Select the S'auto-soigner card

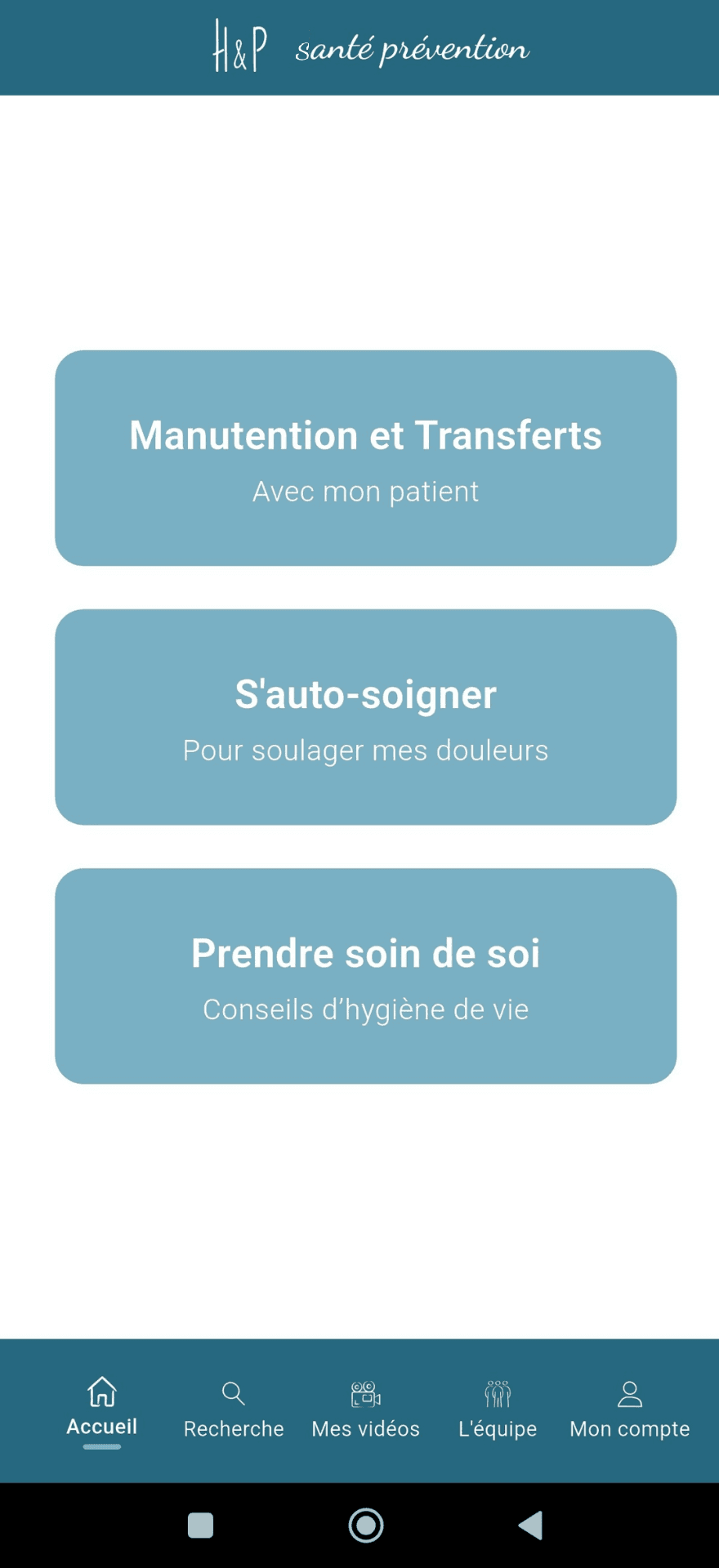365,716
